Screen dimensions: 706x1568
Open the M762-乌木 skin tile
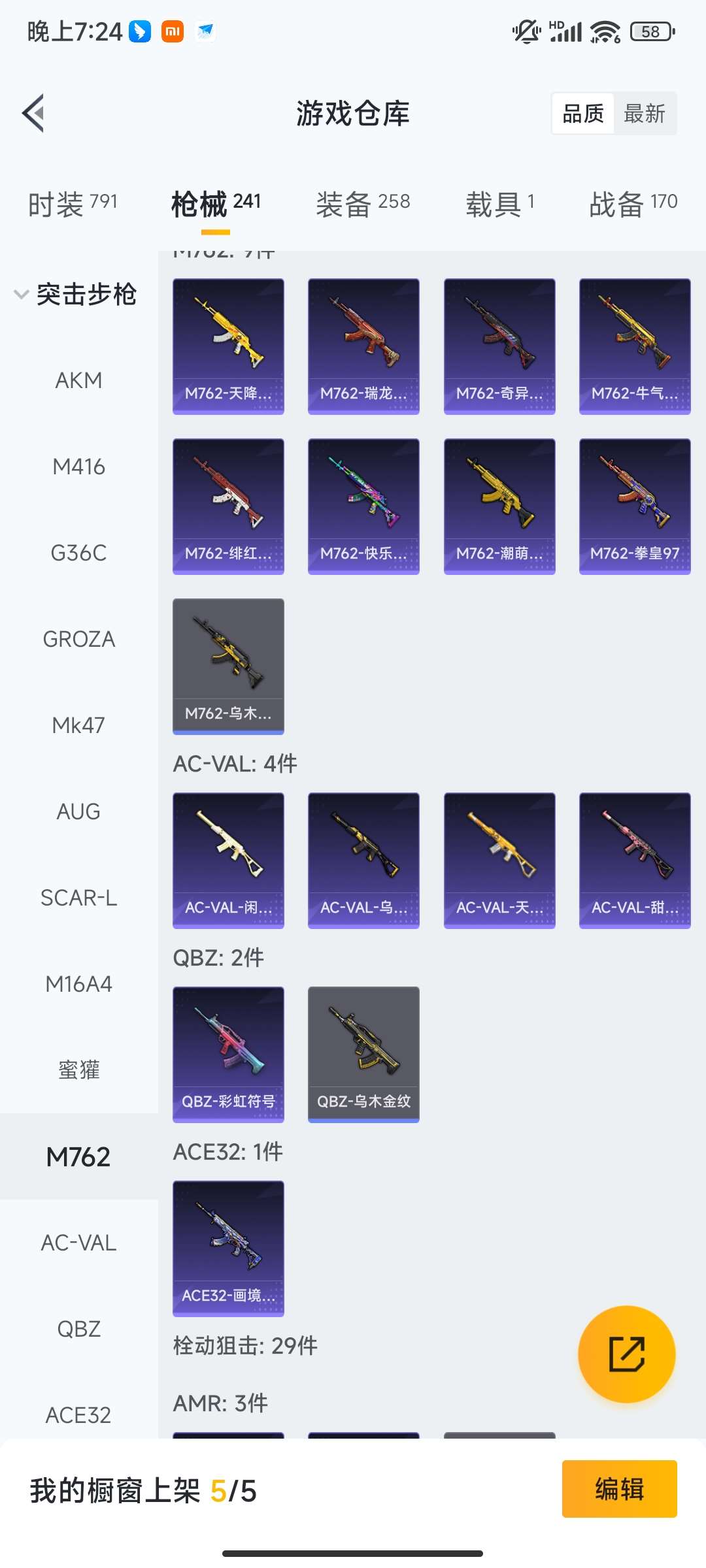(228, 666)
